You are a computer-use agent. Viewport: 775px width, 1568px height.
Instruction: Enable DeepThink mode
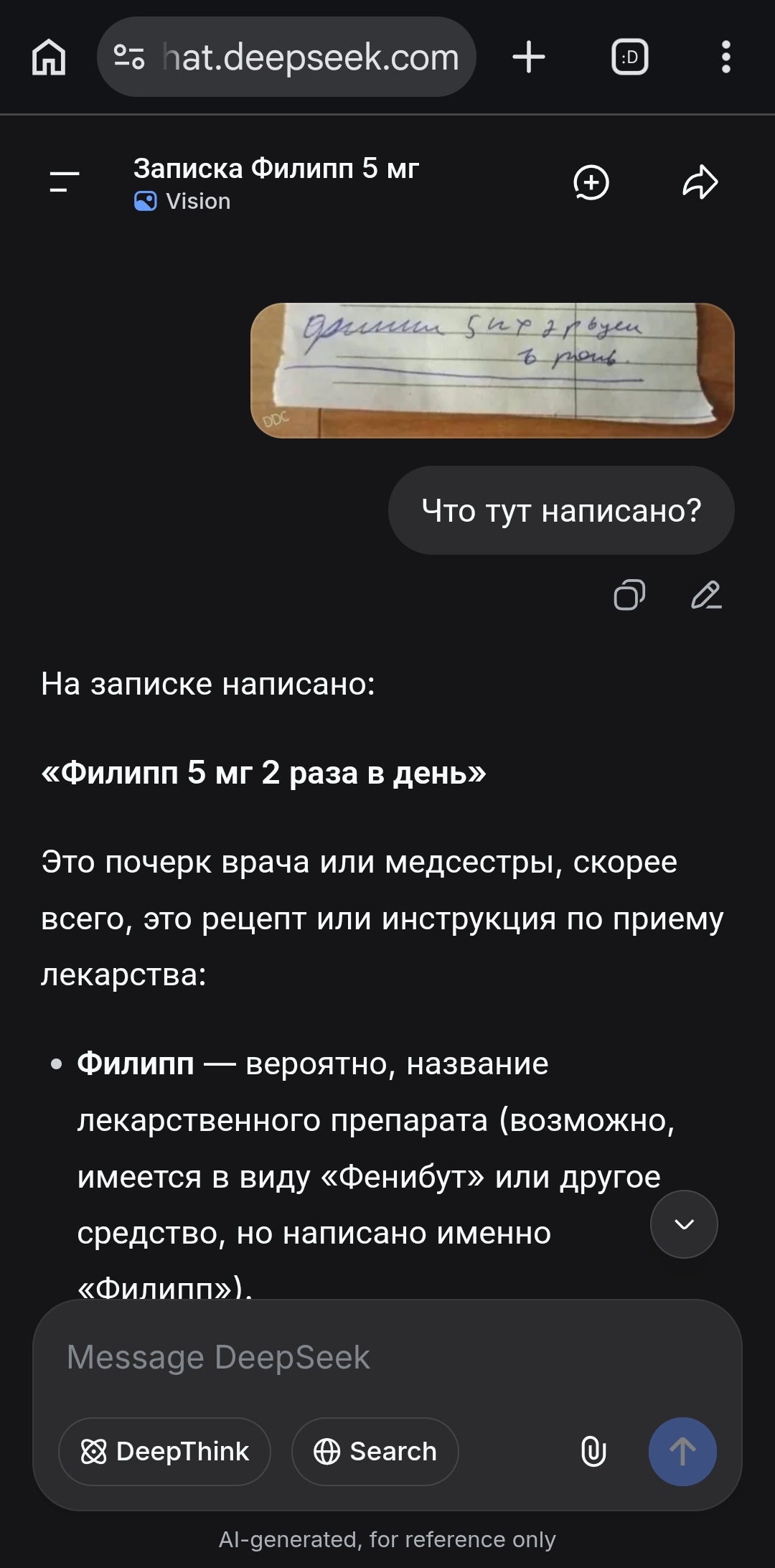point(164,1451)
